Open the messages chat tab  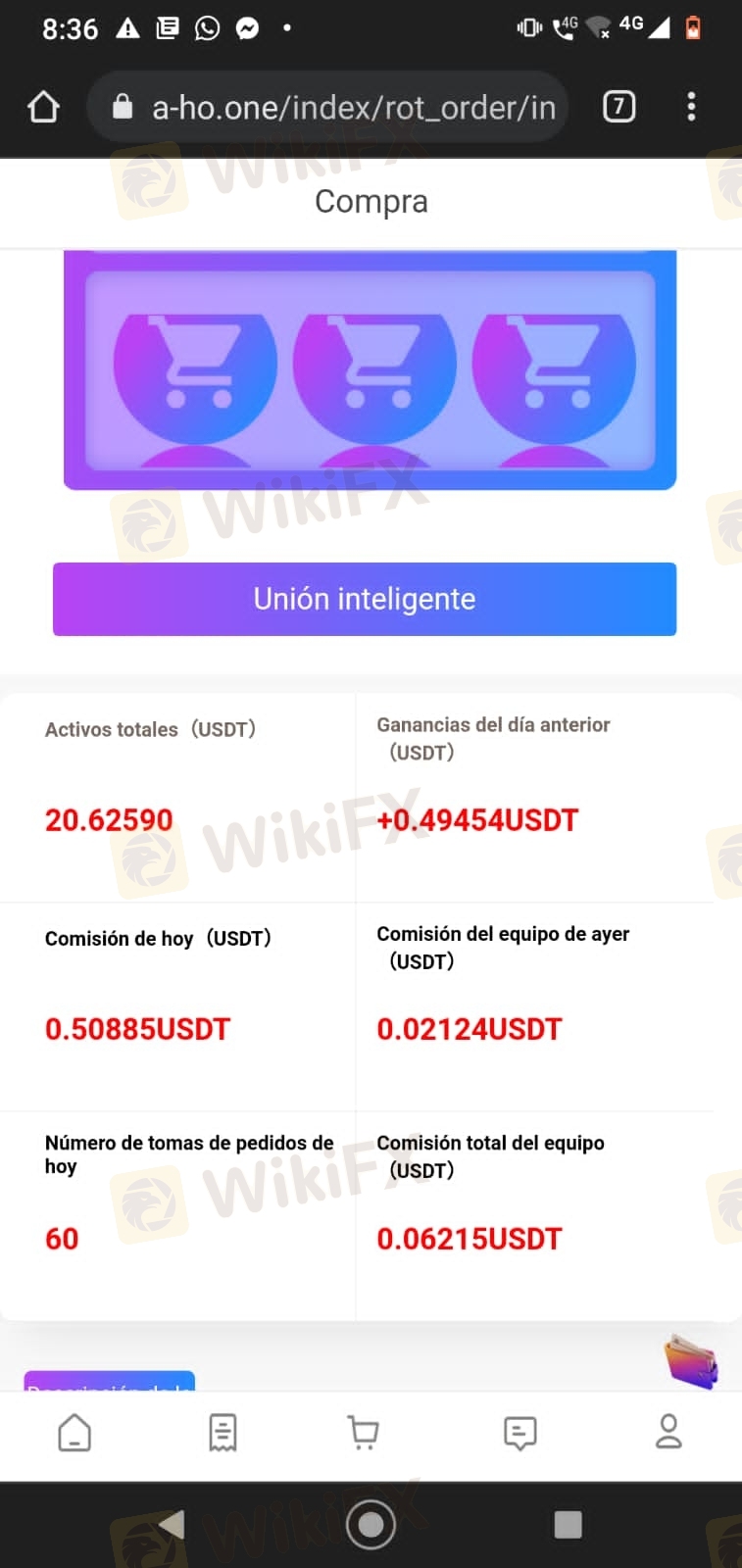519,1433
